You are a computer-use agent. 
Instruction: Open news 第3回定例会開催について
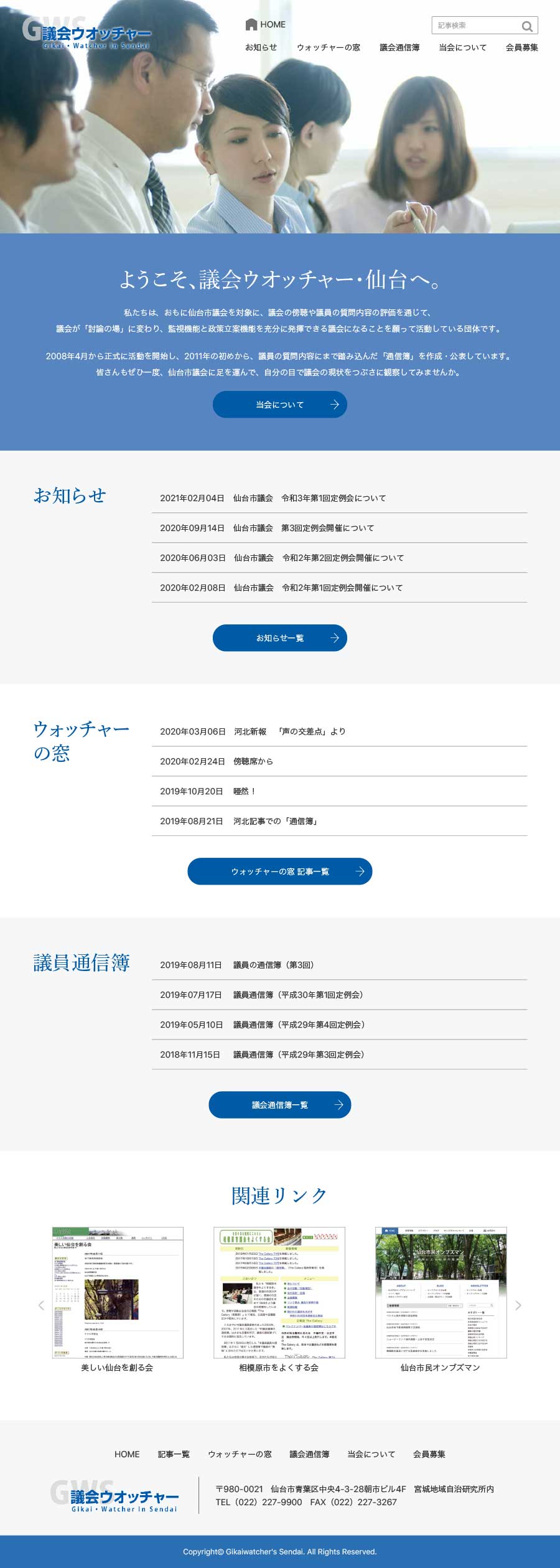click(327, 528)
